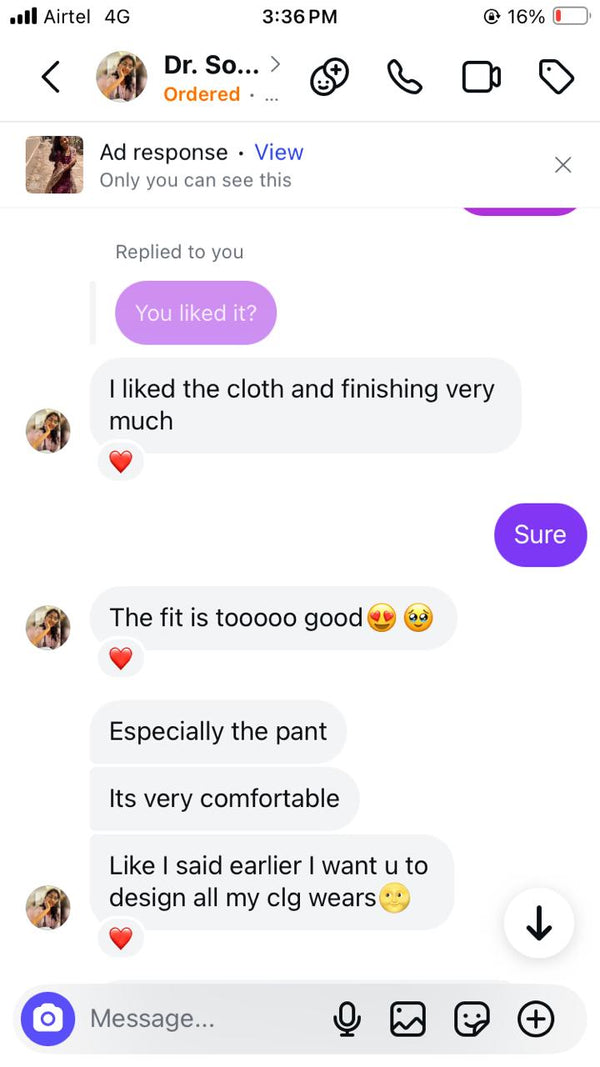Image resolution: width=600 pixels, height=1067 pixels.
Task: Go back to the chat list
Action: pos(50,77)
